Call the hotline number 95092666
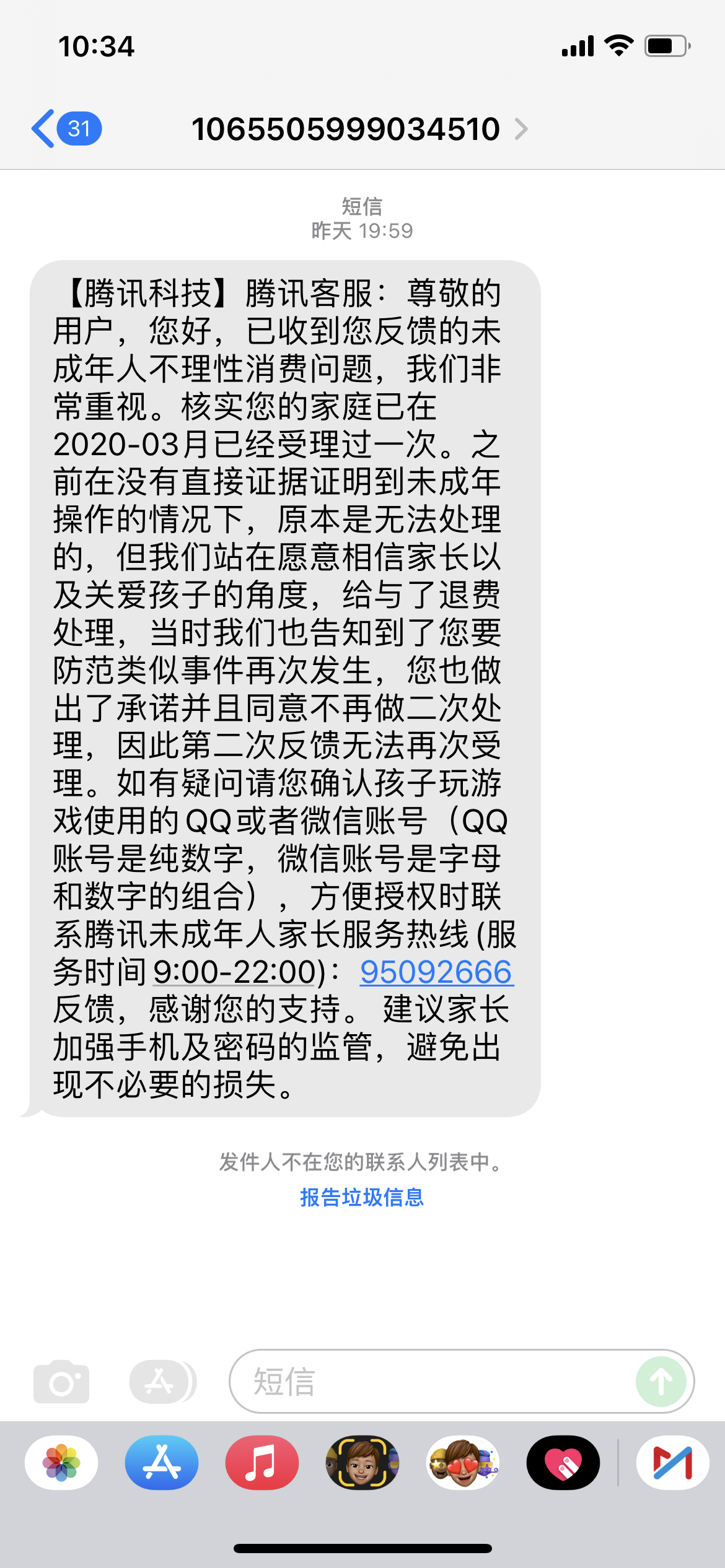The width and height of the screenshot is (725, 1568). (436, 972)
